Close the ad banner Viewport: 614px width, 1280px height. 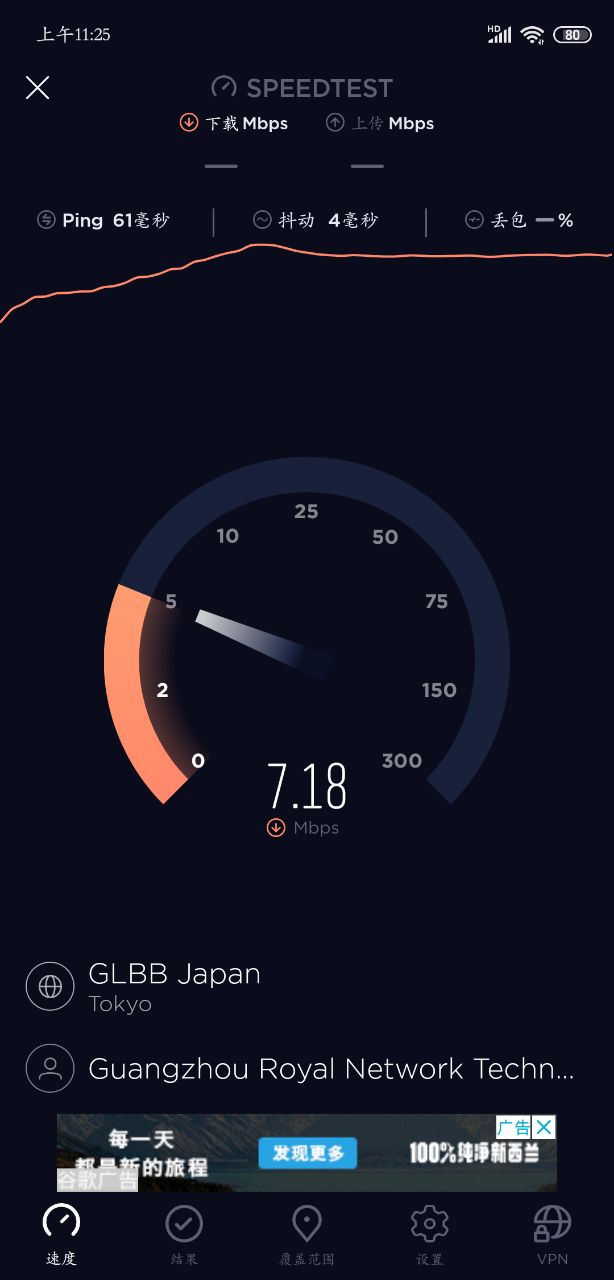pyautogui.click(x=544, y=1127)
